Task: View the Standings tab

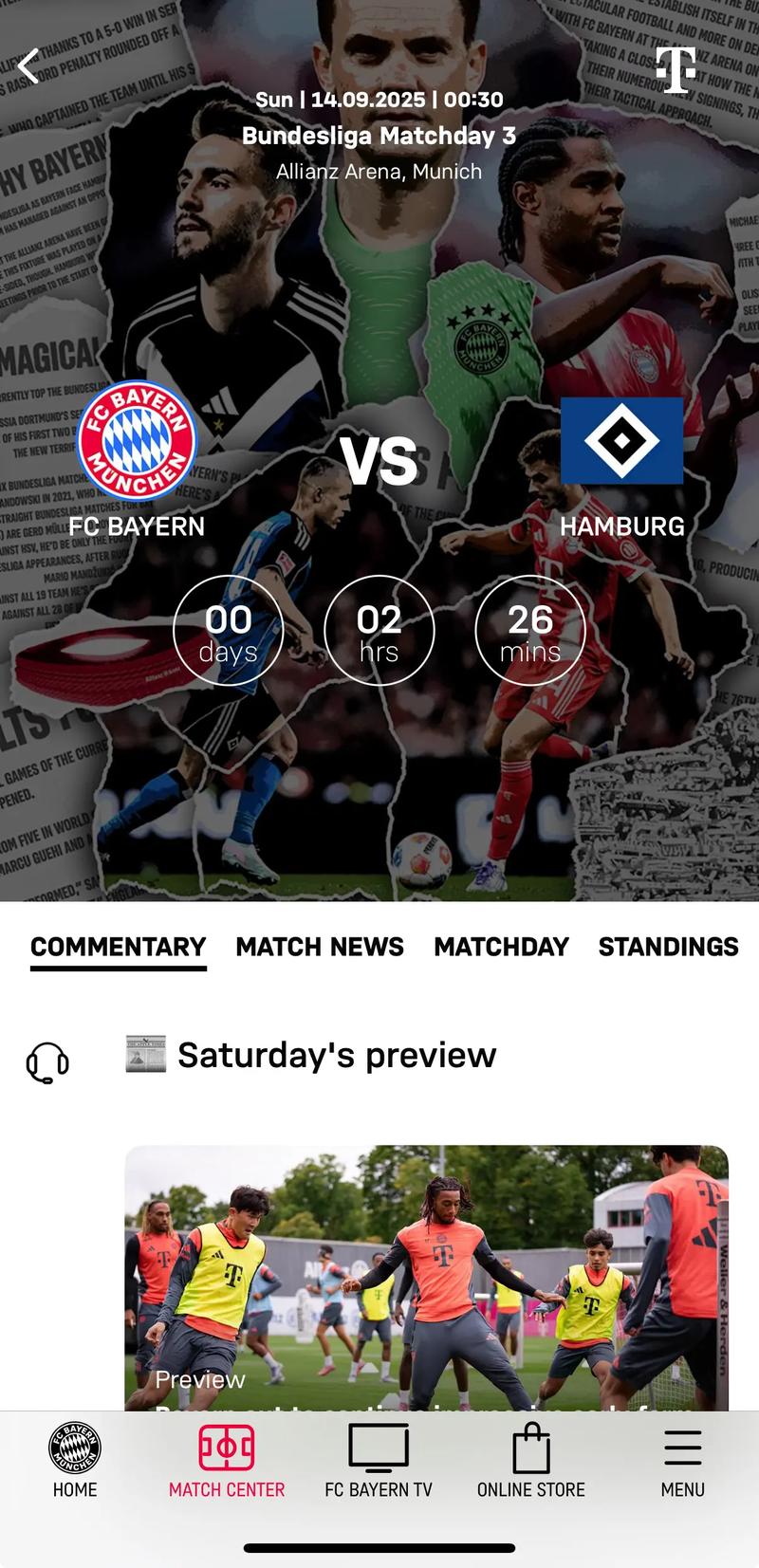Action: click(x=668, y=947)
